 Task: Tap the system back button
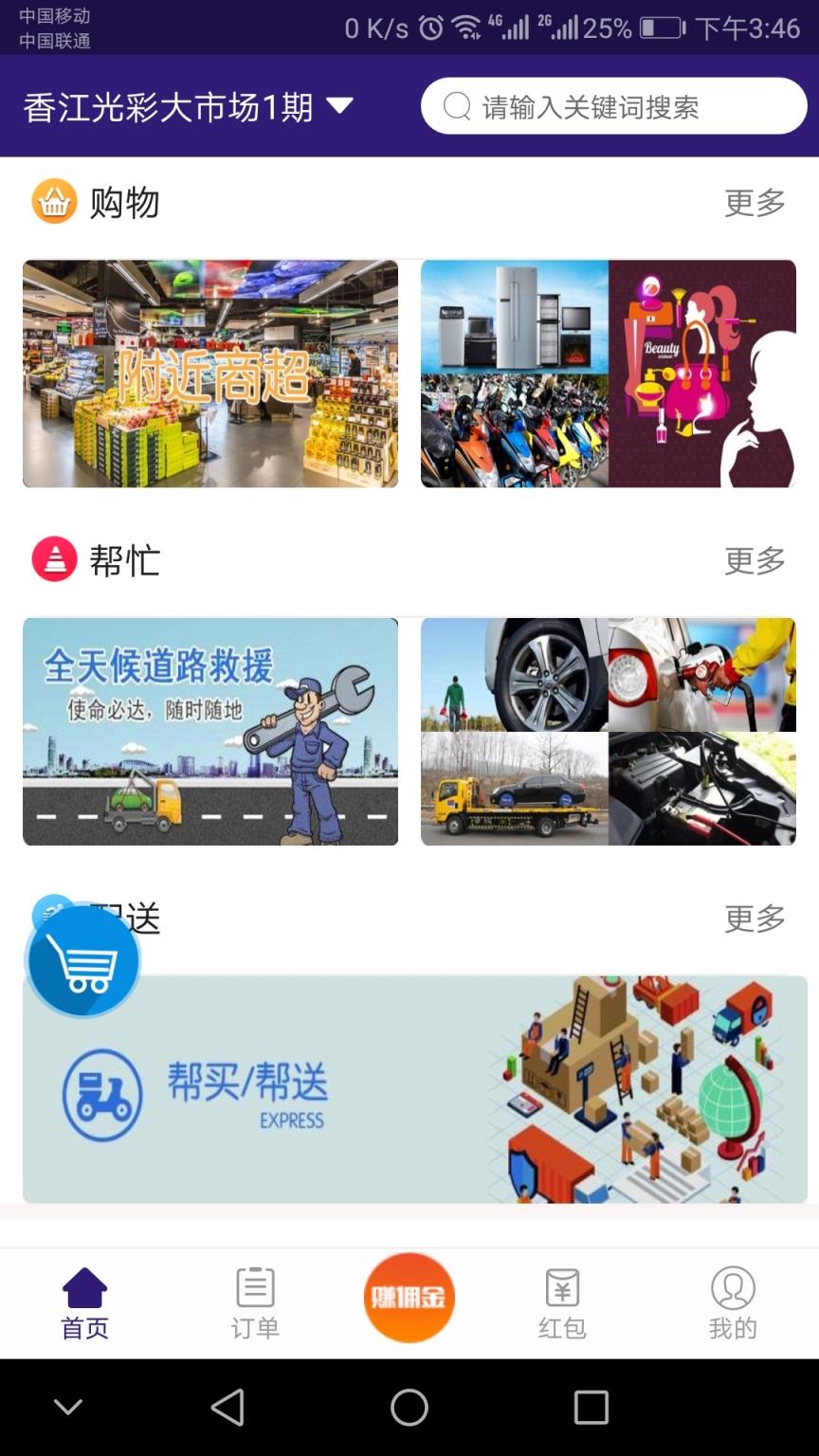[x=227, y=1408]
